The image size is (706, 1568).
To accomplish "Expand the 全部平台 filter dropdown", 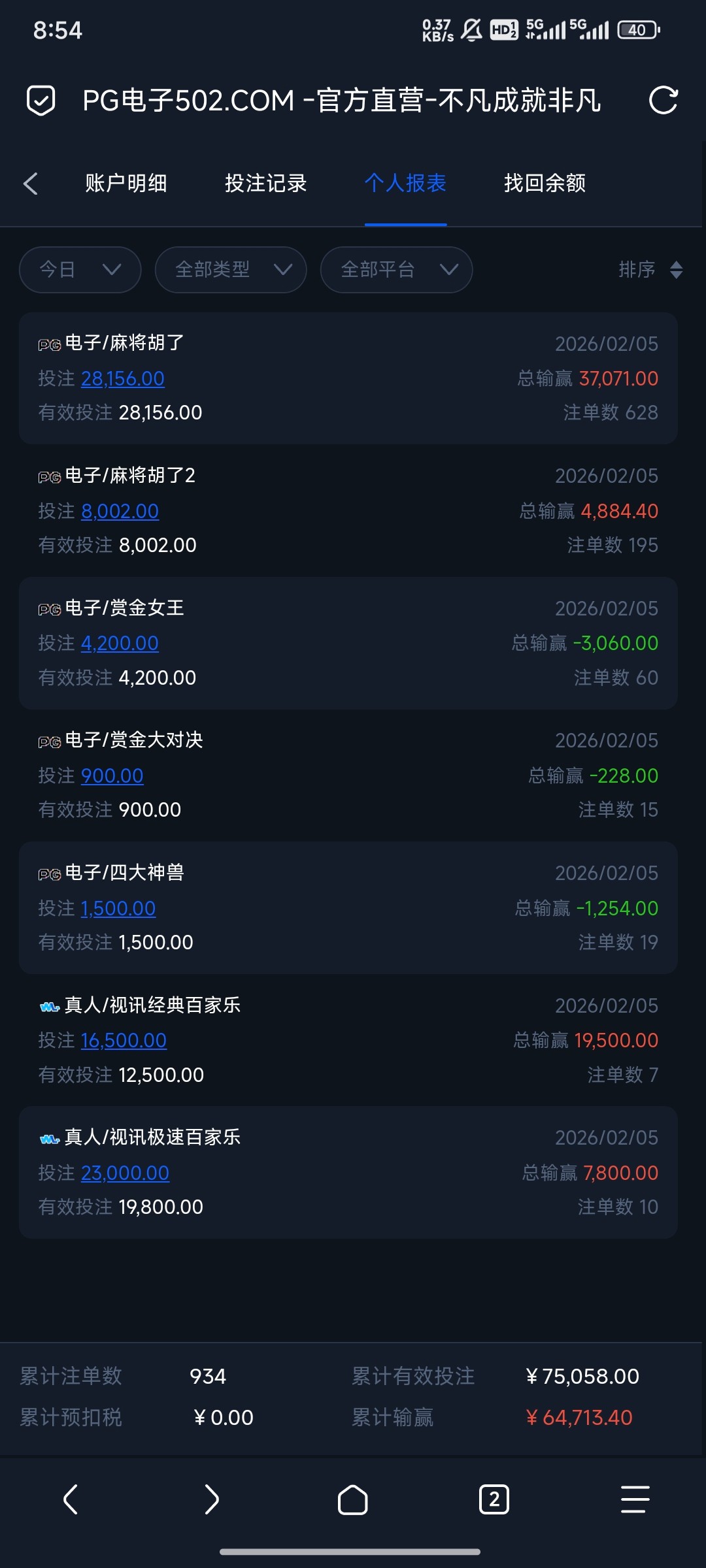I will (x=396, y=270).
